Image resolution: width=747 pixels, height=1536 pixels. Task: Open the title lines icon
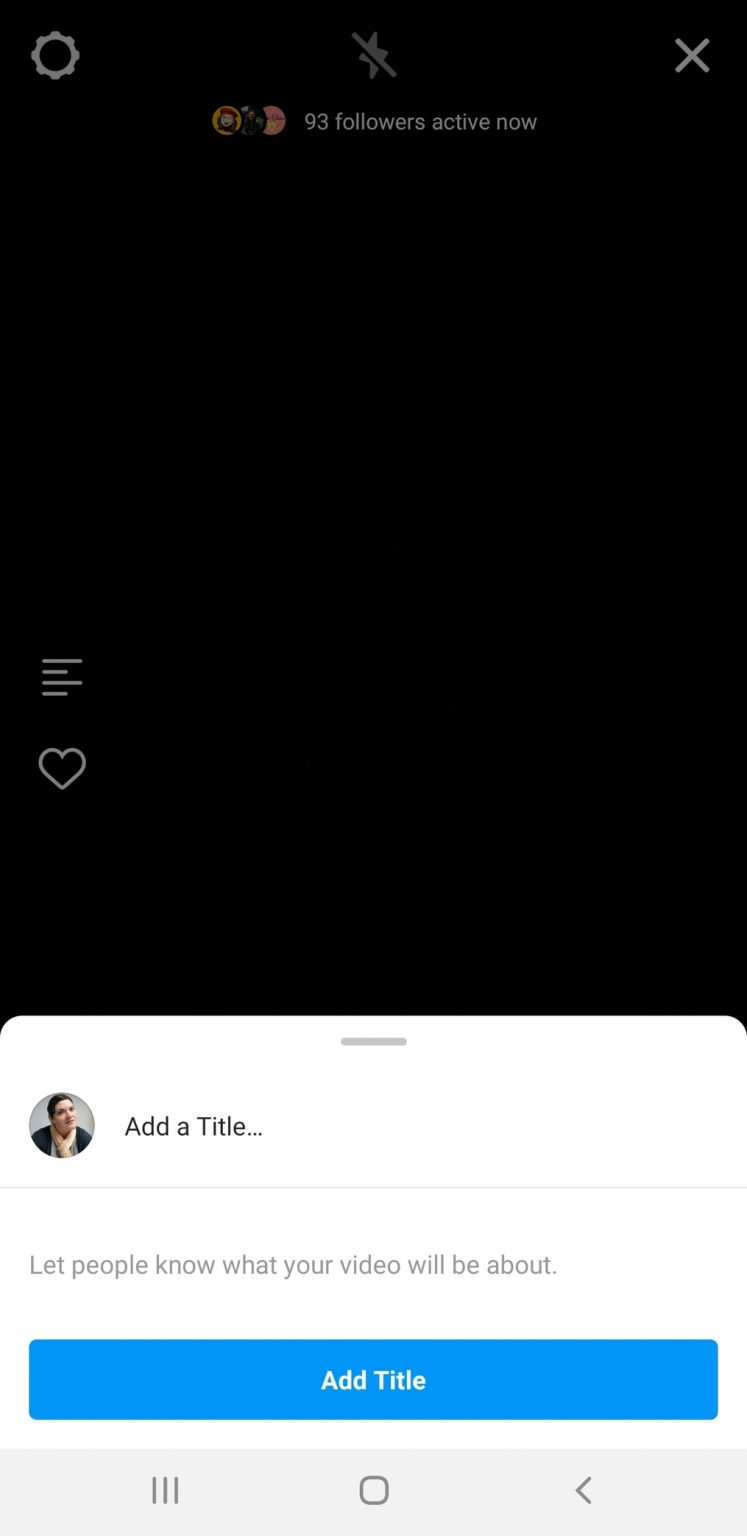pyautogui.click(x=62, y=677)
